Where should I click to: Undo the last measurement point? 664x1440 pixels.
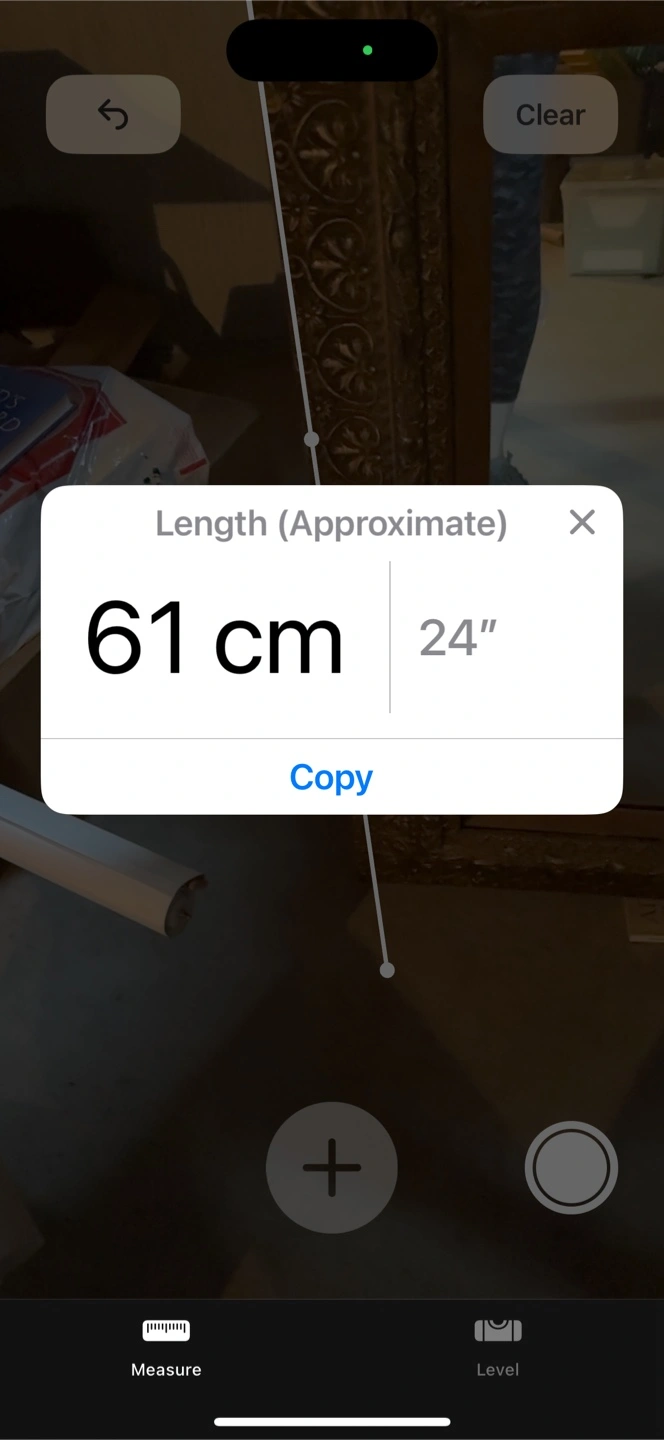[x=113, y=115]
